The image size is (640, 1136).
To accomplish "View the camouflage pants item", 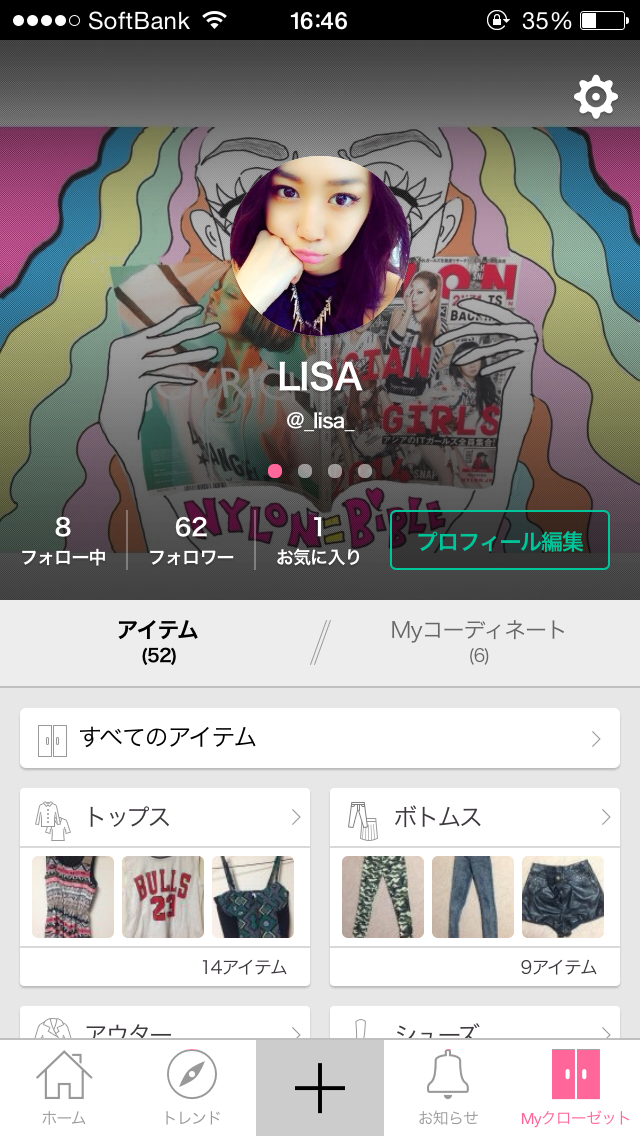I will (383, 897).
